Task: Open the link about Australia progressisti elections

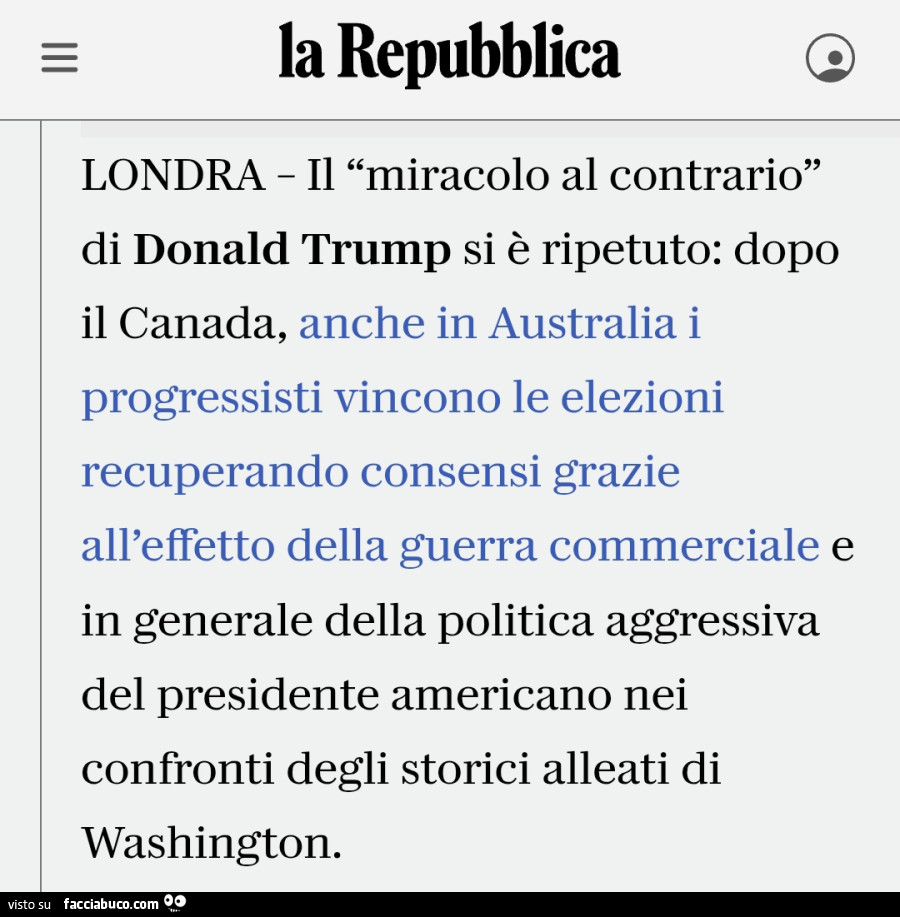Action: tap(402, 398)
